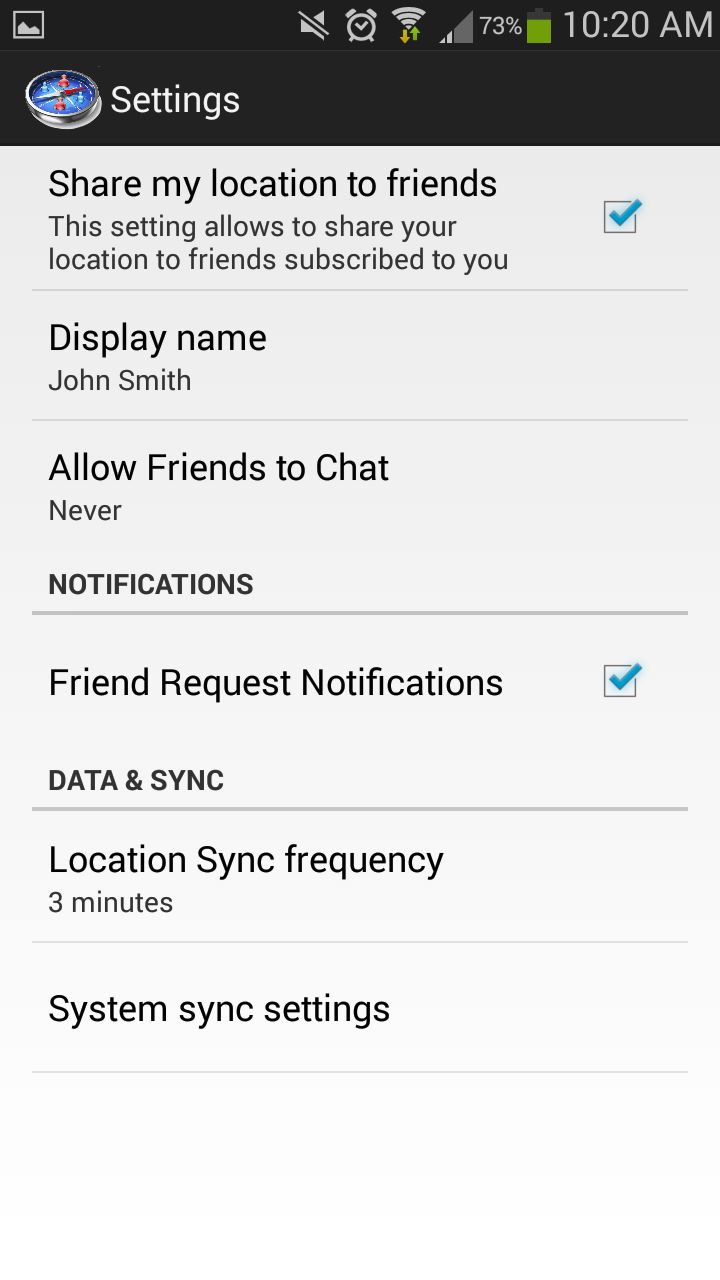The image size is (720, 1280).
Task: Open System sync settings
Action: pyautogui.click(x=360, y=1008)
